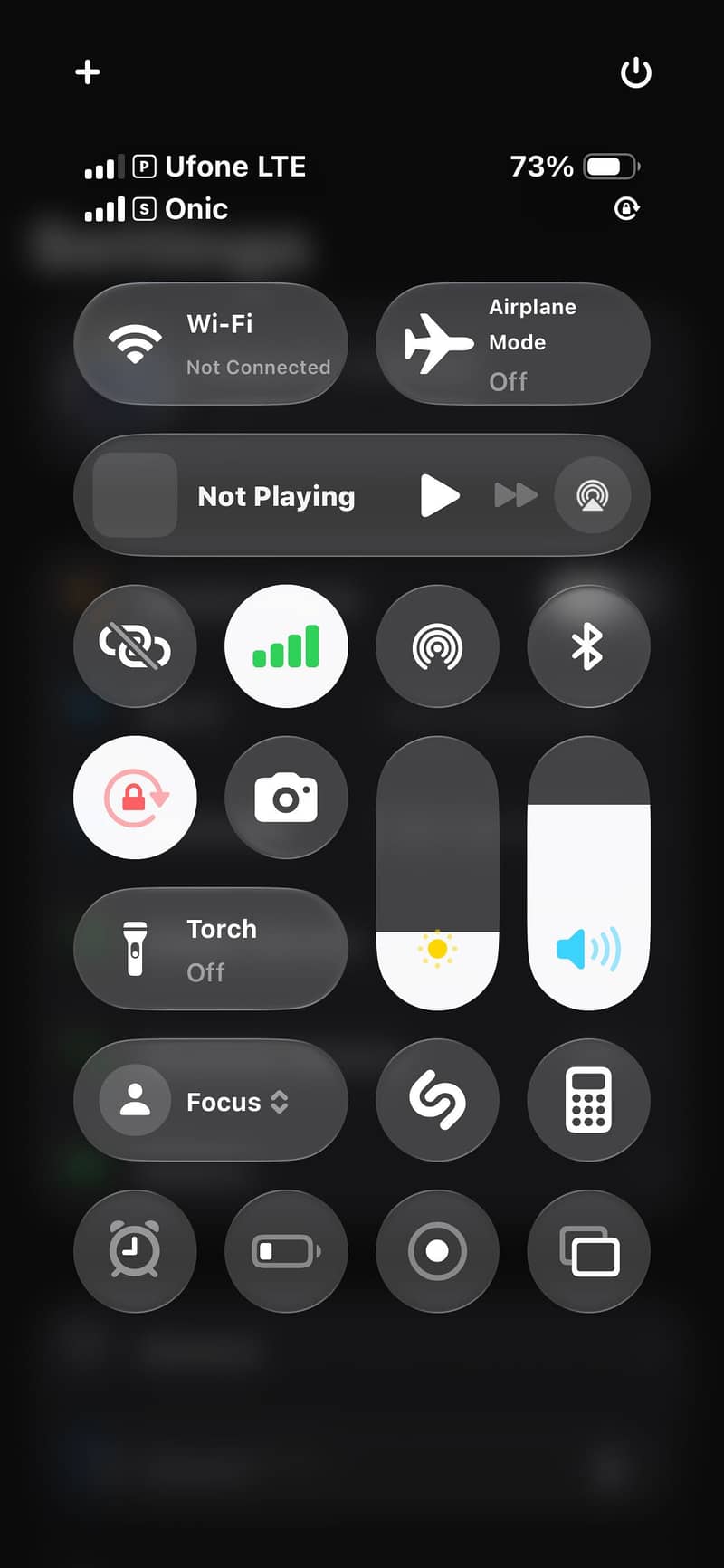Open the alarm clock control
The width and height of the screenshot is (724, 1568).
(x=135, y=1251)
